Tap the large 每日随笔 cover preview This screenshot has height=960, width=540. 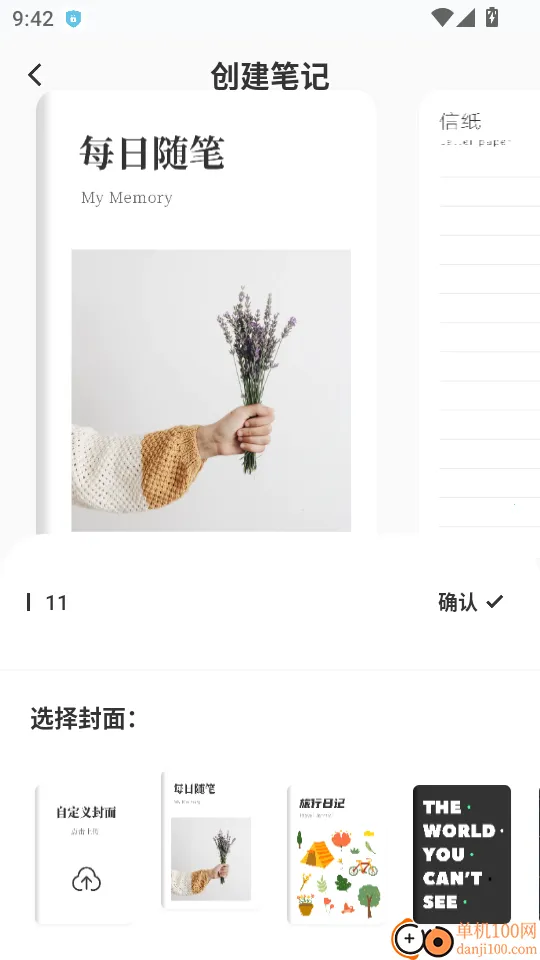point(206,312)
